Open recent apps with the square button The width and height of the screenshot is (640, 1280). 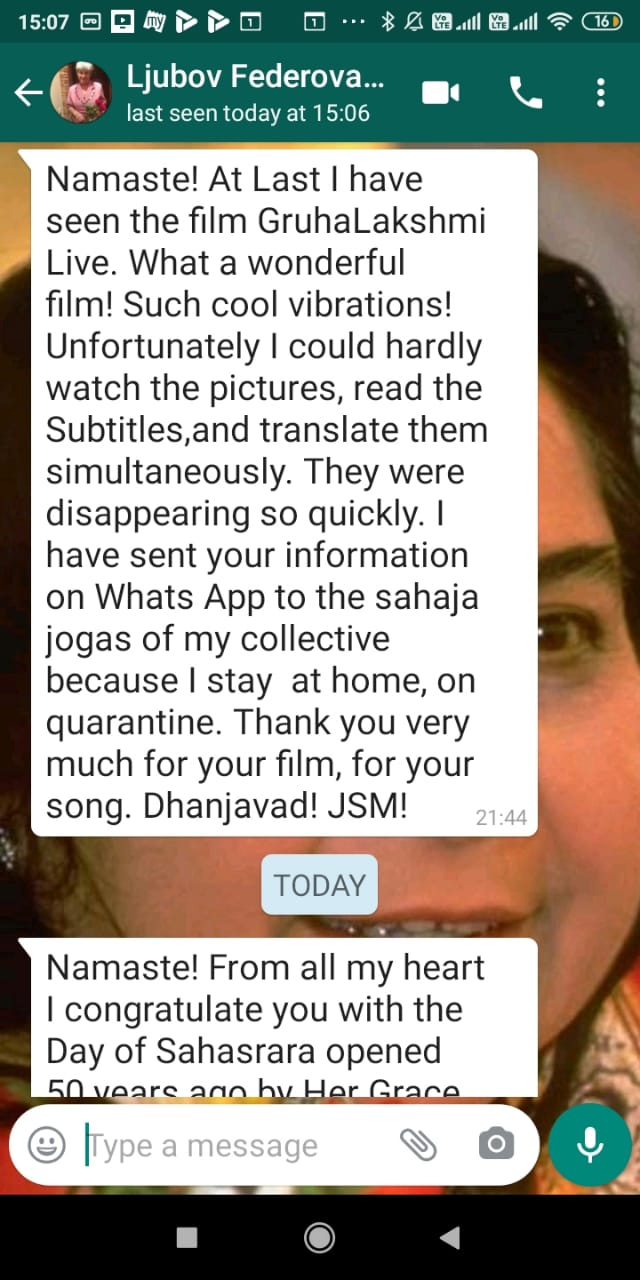(x=187, y=1238)
